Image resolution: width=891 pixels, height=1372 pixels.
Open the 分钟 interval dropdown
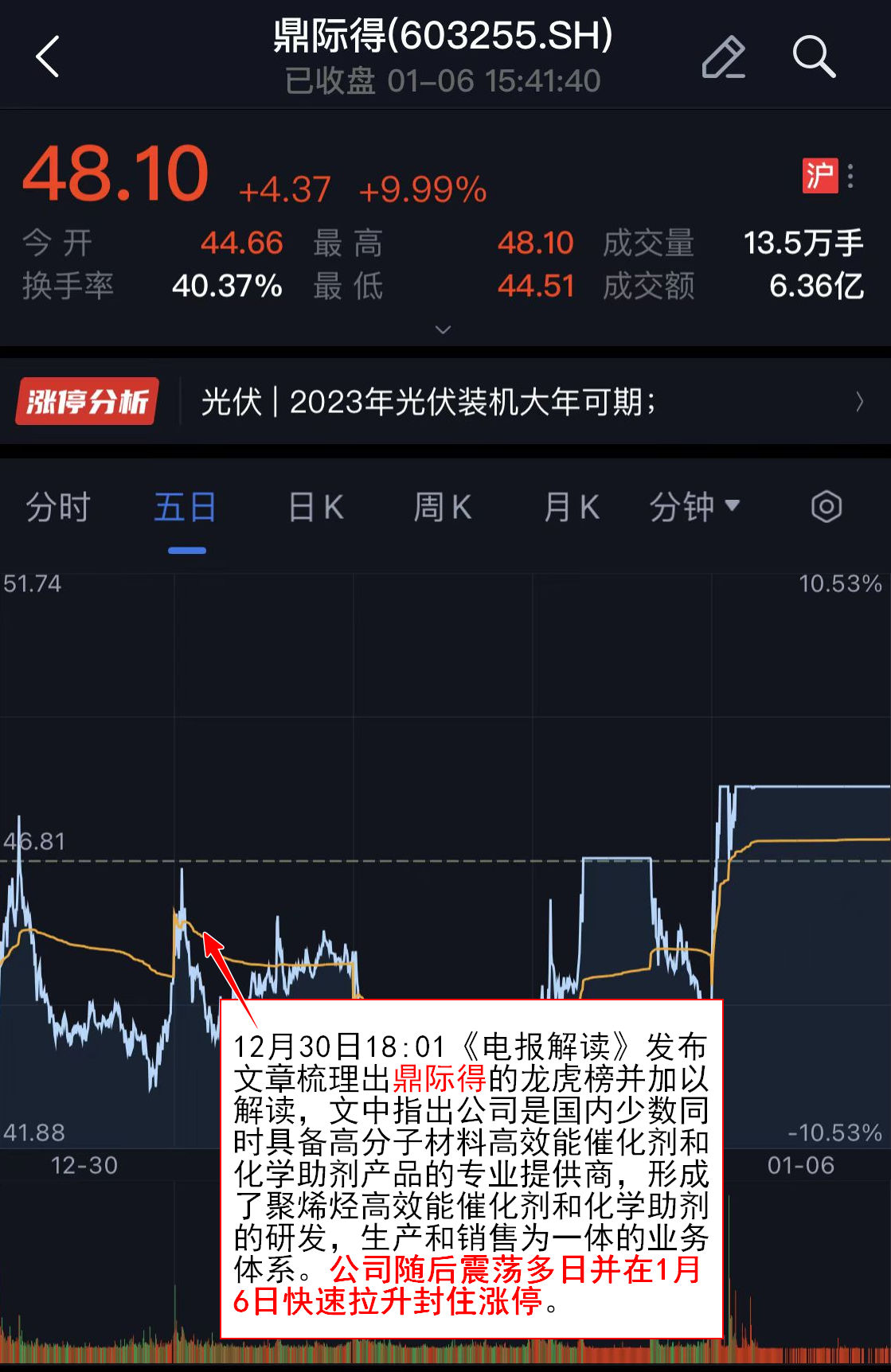coord(695,507)
